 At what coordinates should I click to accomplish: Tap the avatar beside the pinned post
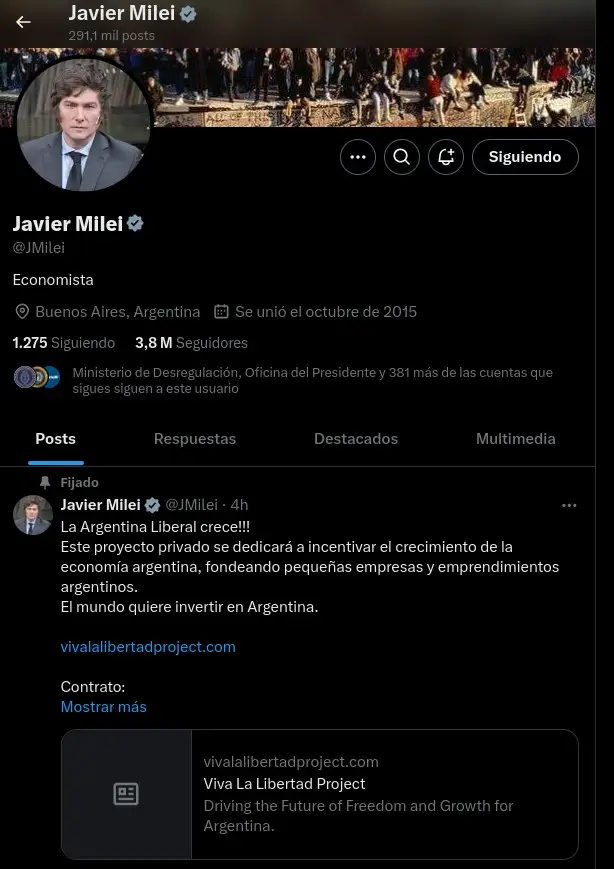click(x=32, y=515)
